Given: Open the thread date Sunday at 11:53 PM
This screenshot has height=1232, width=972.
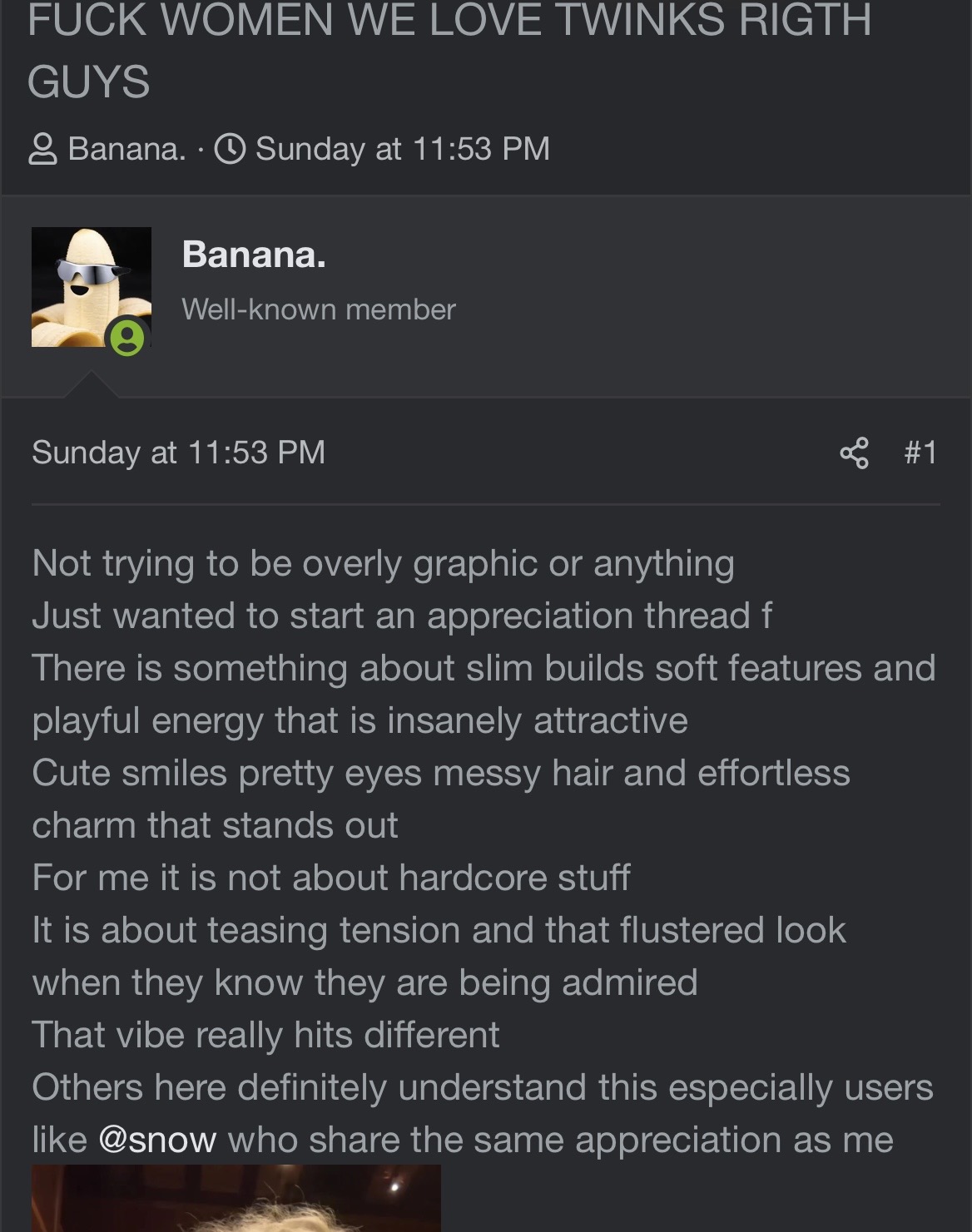Looking at the screenshot, I should pyautogui.click(x=402, y=149).
